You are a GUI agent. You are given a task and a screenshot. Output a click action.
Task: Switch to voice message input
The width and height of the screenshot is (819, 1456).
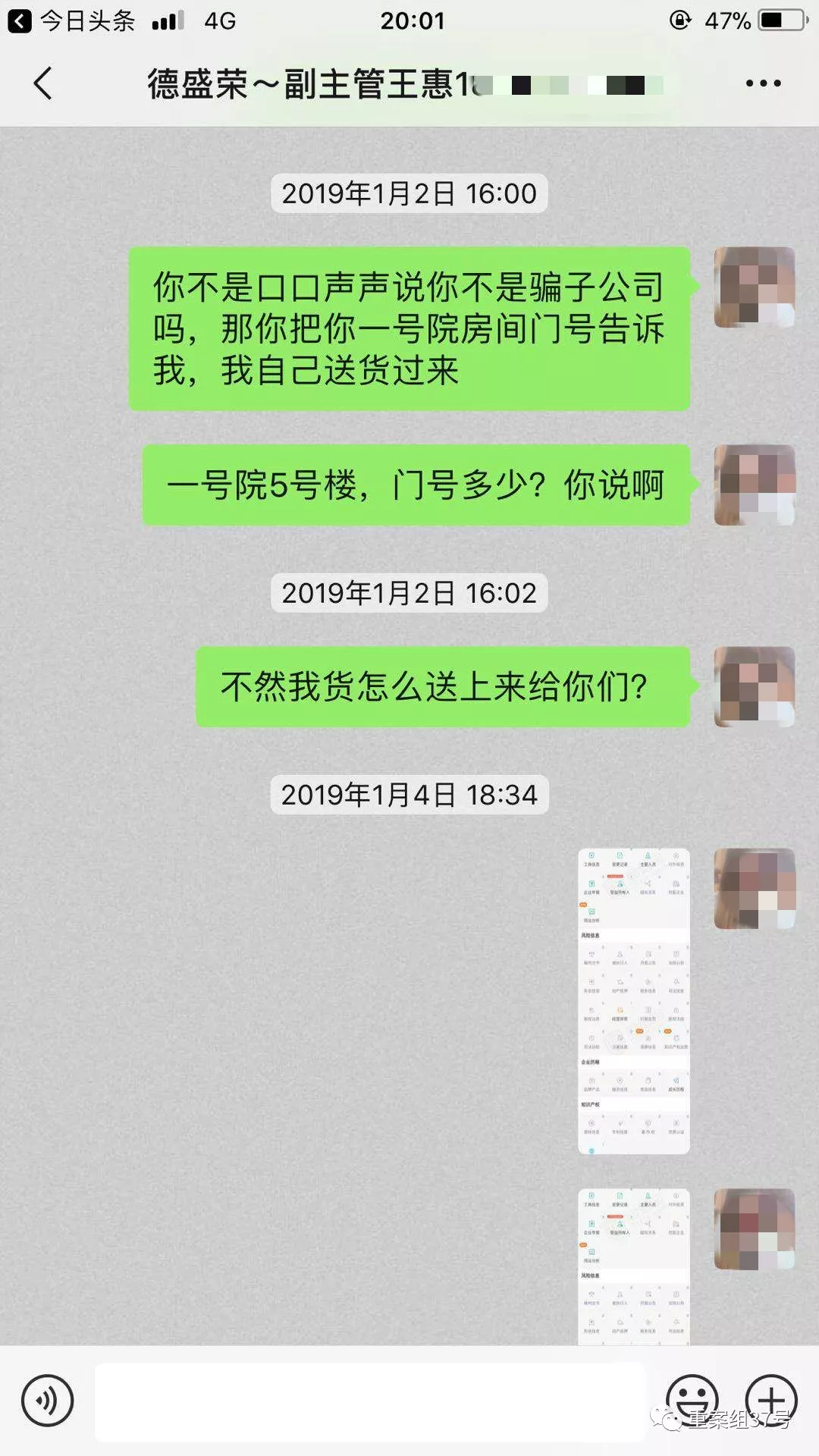click(x=48, y=1401)
